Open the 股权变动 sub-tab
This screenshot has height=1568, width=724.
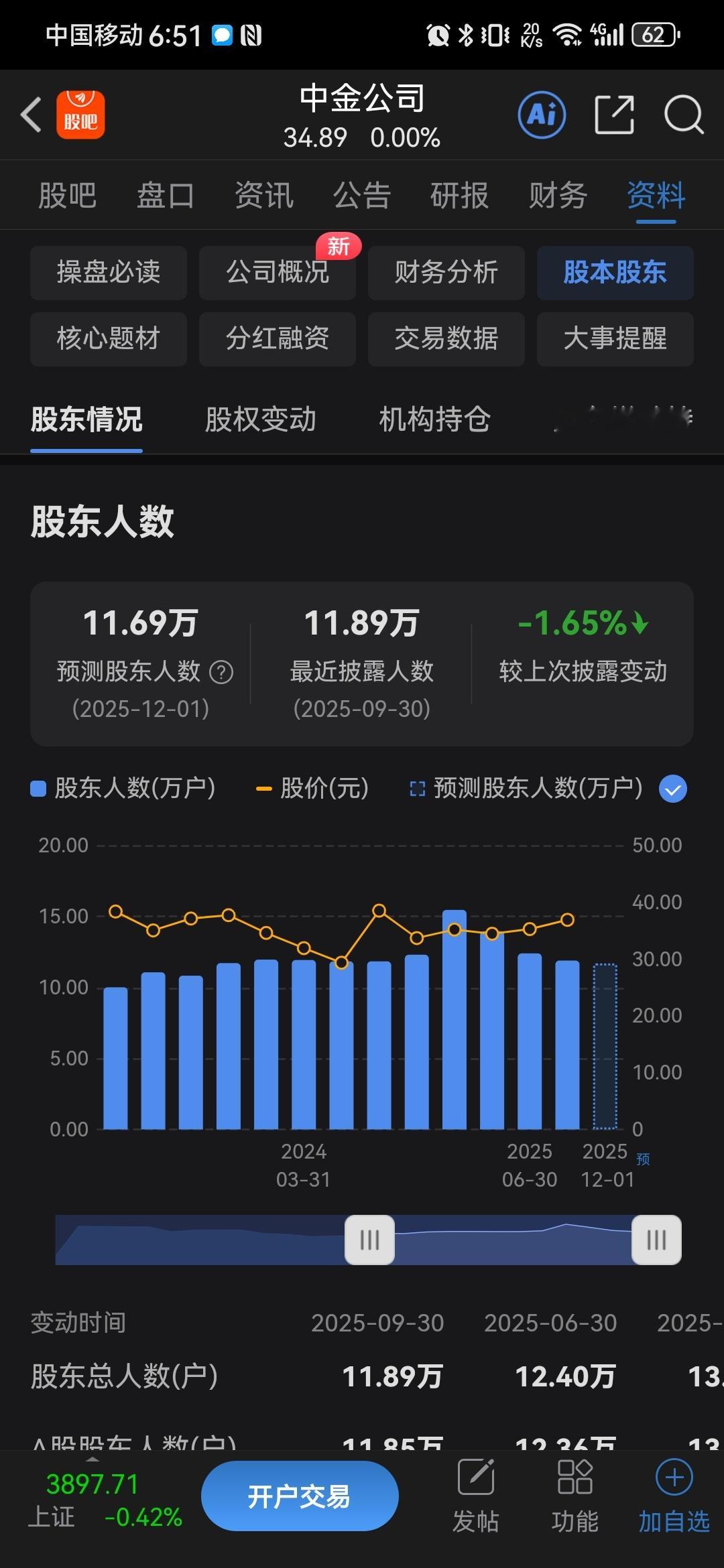pyautogui.click(x=261, y=420)
